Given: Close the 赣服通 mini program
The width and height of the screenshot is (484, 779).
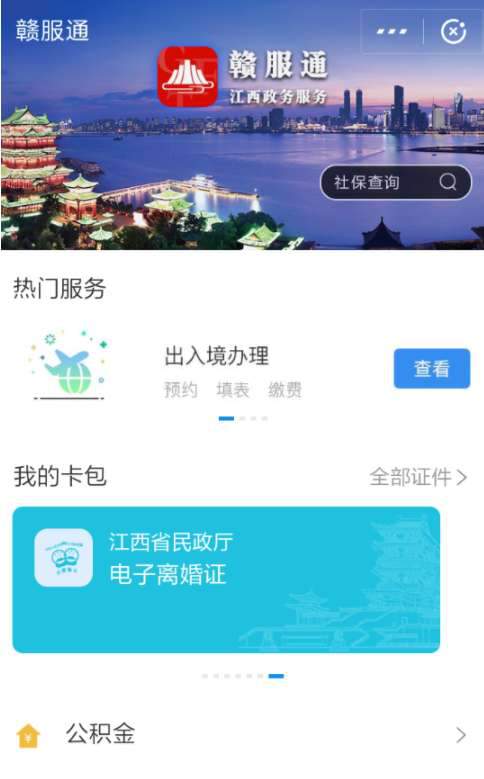Looking at the screenshot, I should [x=453, y=32].
